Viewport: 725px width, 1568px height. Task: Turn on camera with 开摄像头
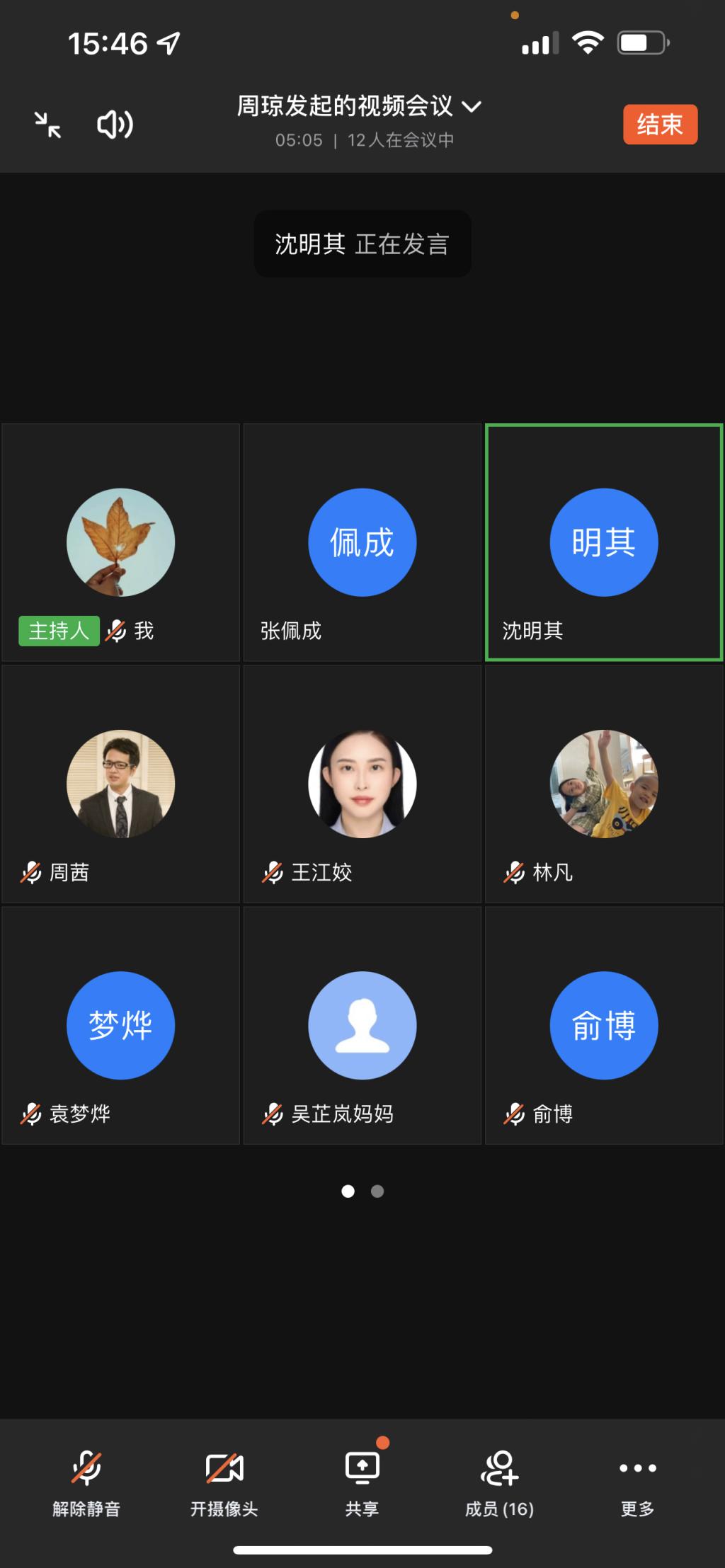224,1481
